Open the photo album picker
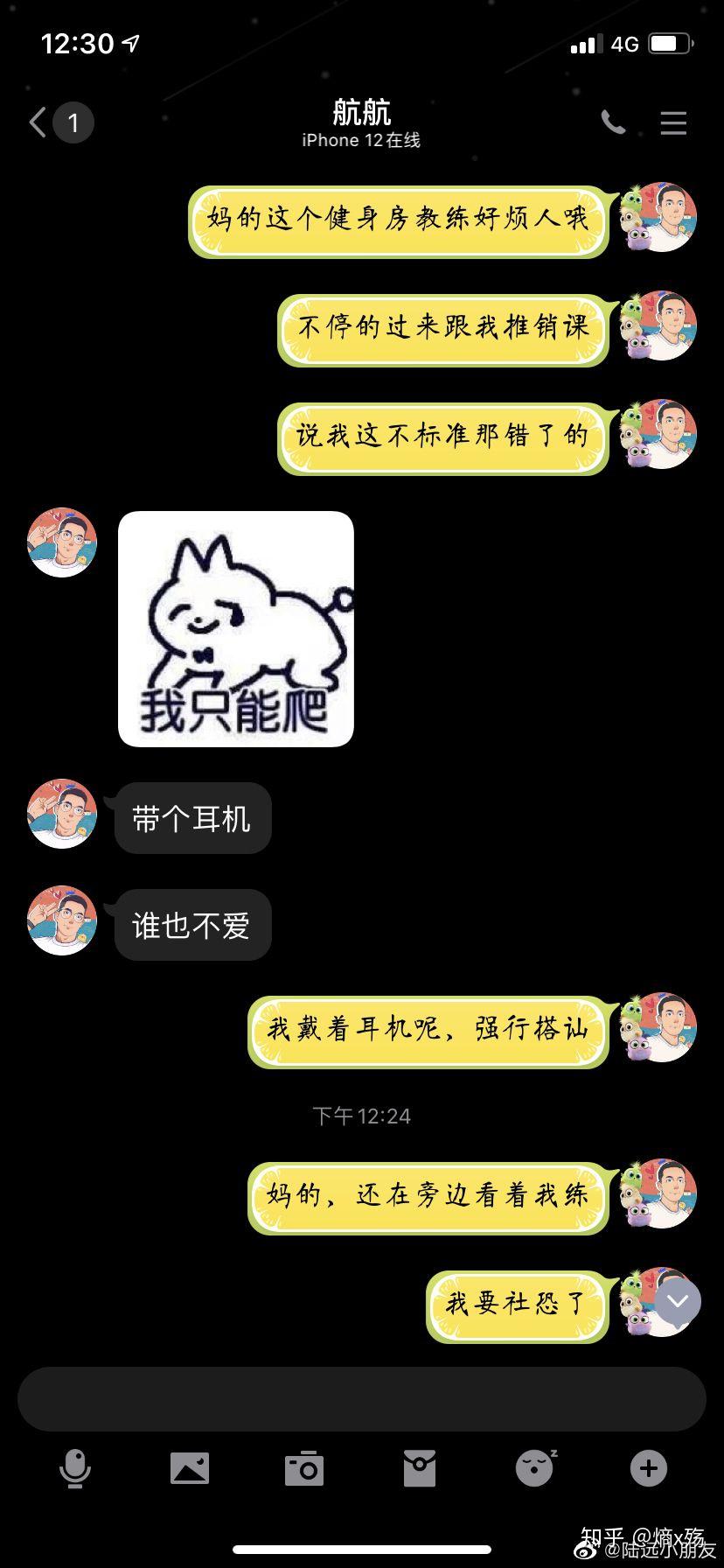 (190, 1468)
